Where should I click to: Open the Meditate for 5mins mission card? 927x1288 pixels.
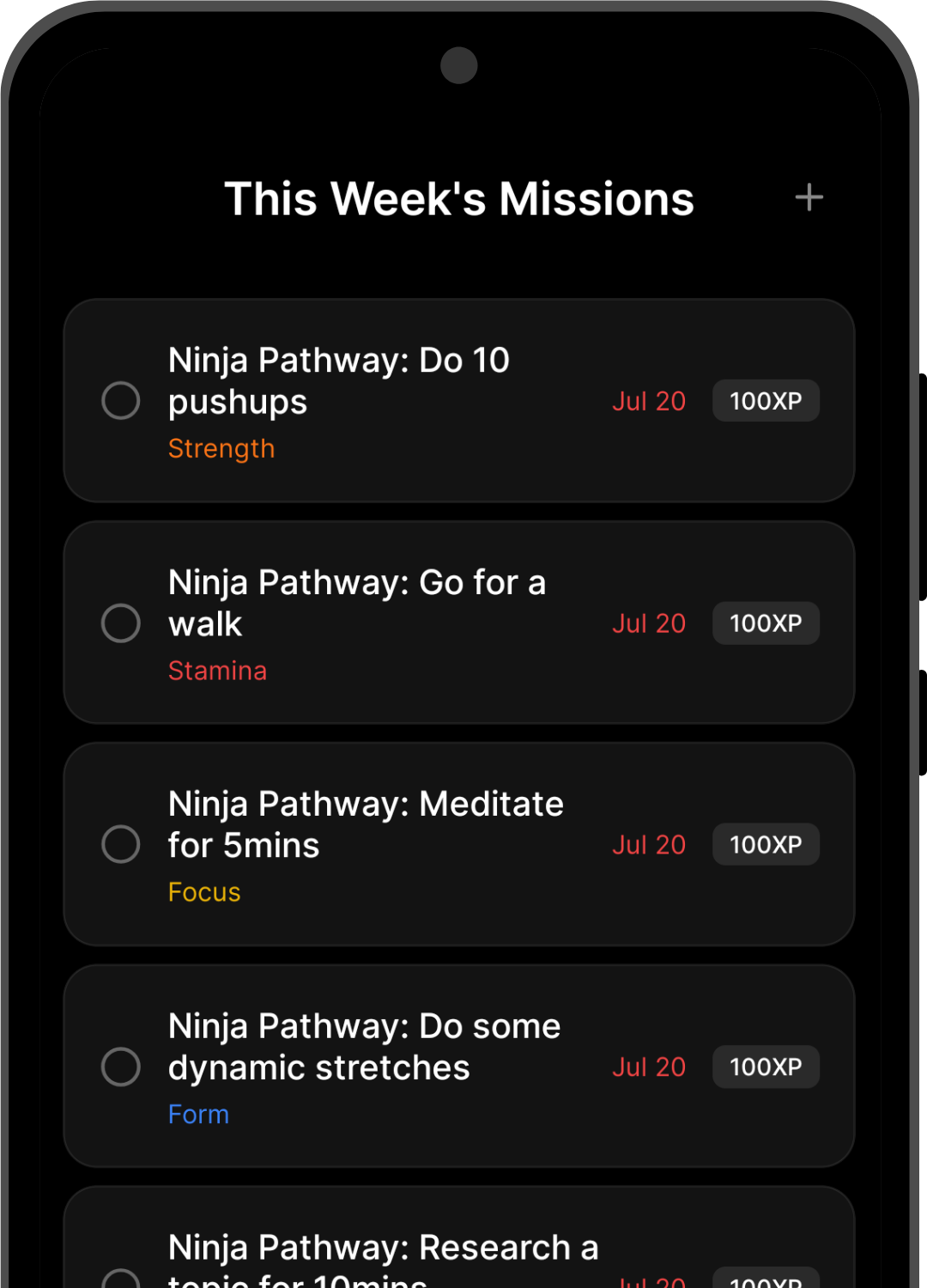point(459,844)
